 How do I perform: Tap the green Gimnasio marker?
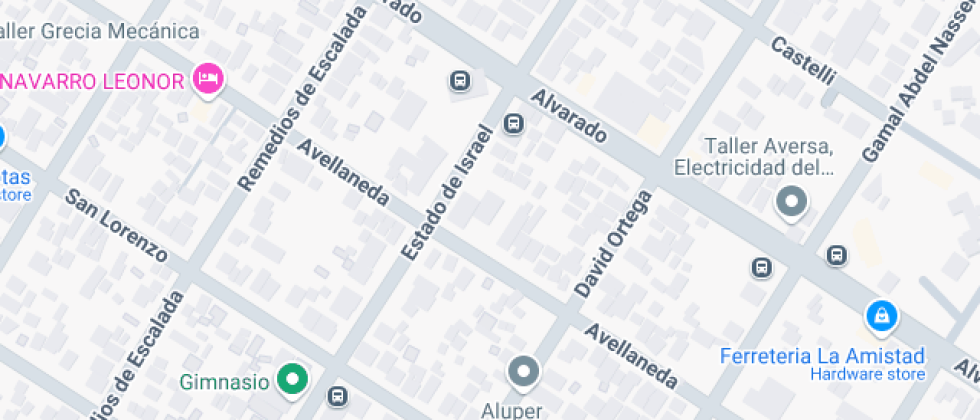292,379
